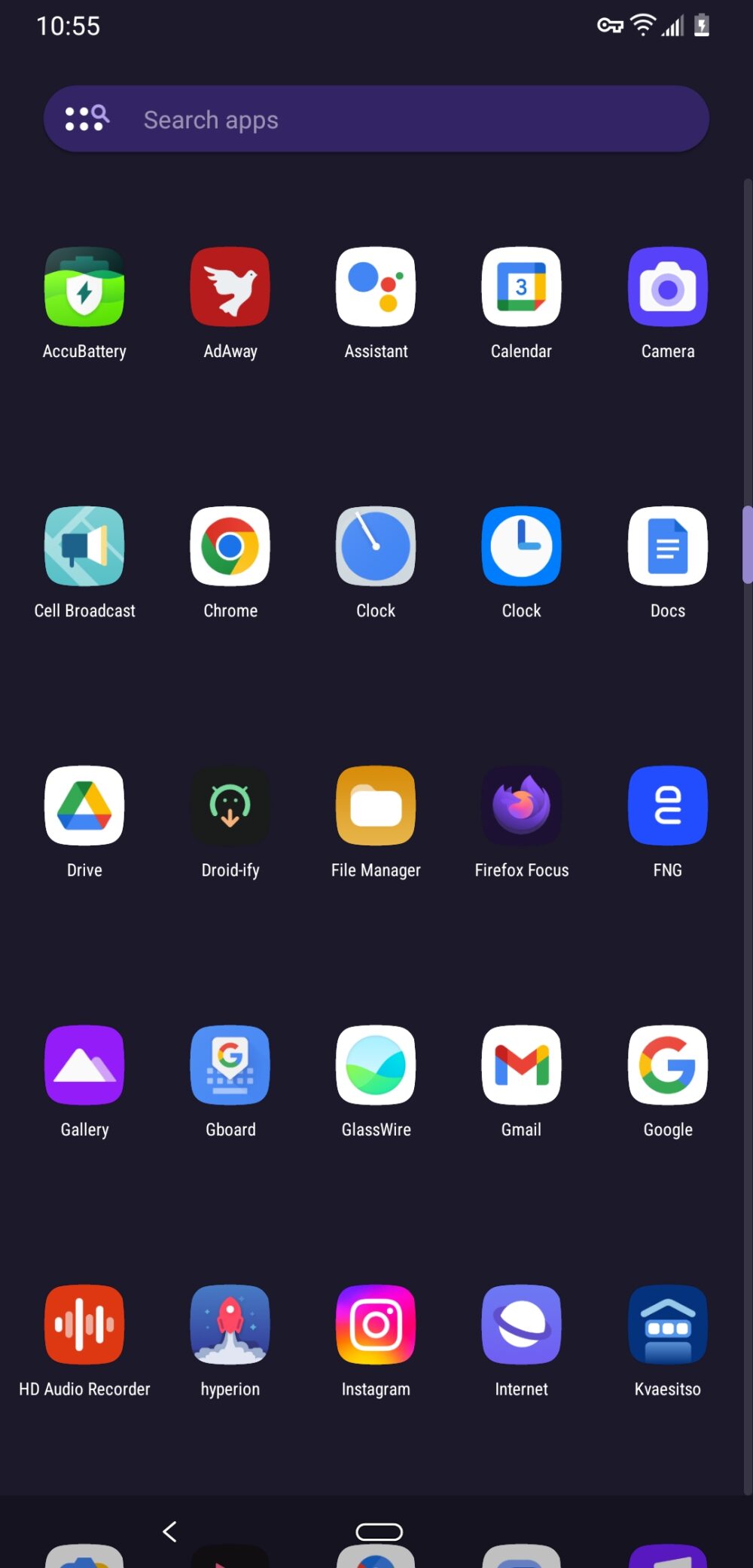Launch the AdAway ad blocker
The width and height of the screenshot is (753, 1568).
(230, 286)
